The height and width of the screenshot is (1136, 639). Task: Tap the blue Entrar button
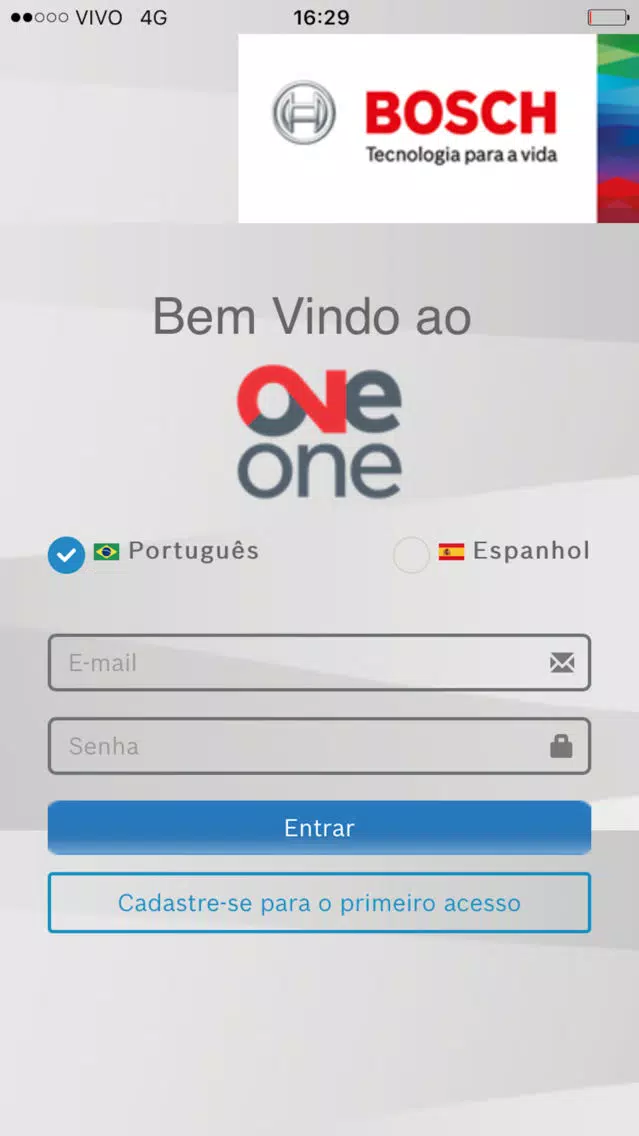320,827
